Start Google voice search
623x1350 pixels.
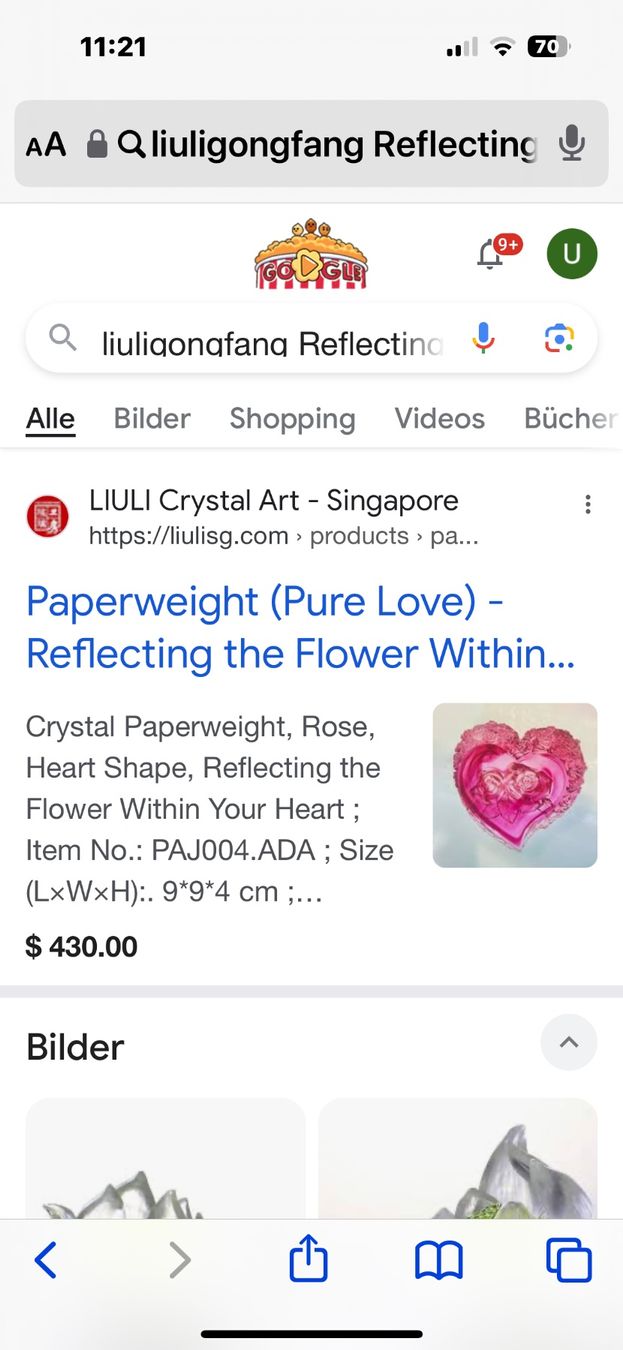(483, 339)
